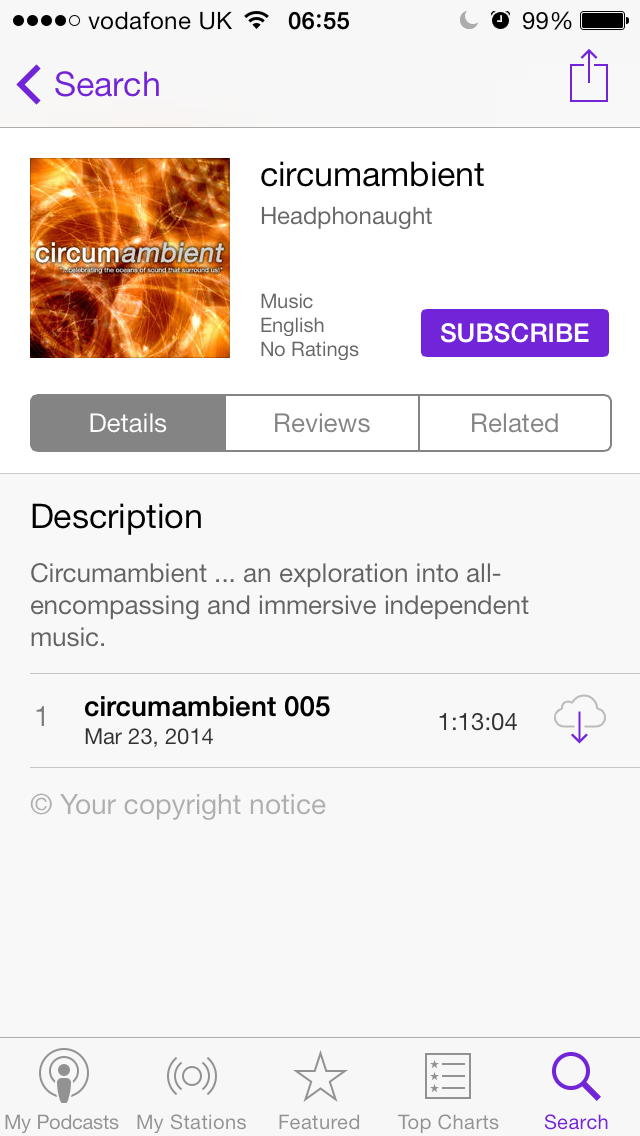Open the share sheet icon
Image resolution: width=640 pixels, height=1136 pixels.
[x=589, y=77]
